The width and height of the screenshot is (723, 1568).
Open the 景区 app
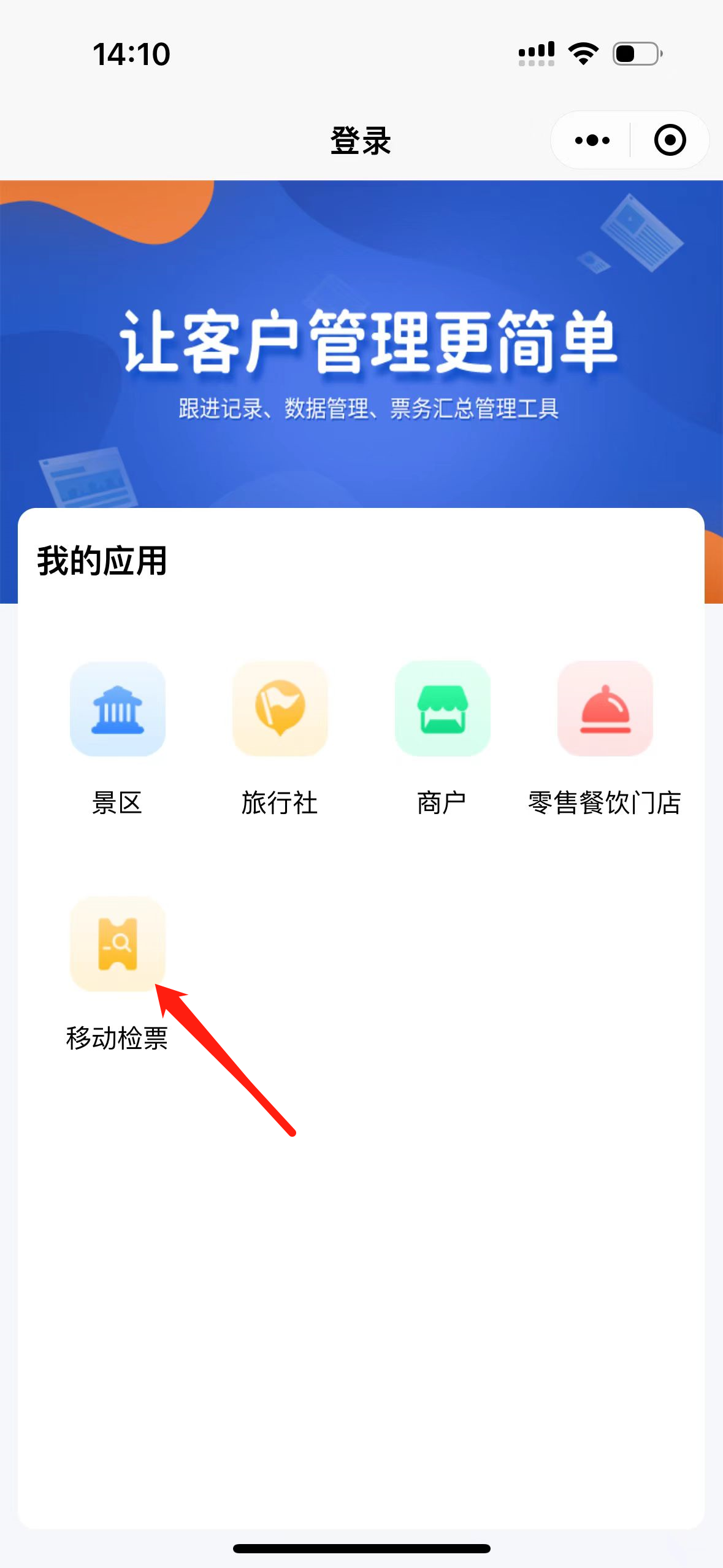(117, 709)
